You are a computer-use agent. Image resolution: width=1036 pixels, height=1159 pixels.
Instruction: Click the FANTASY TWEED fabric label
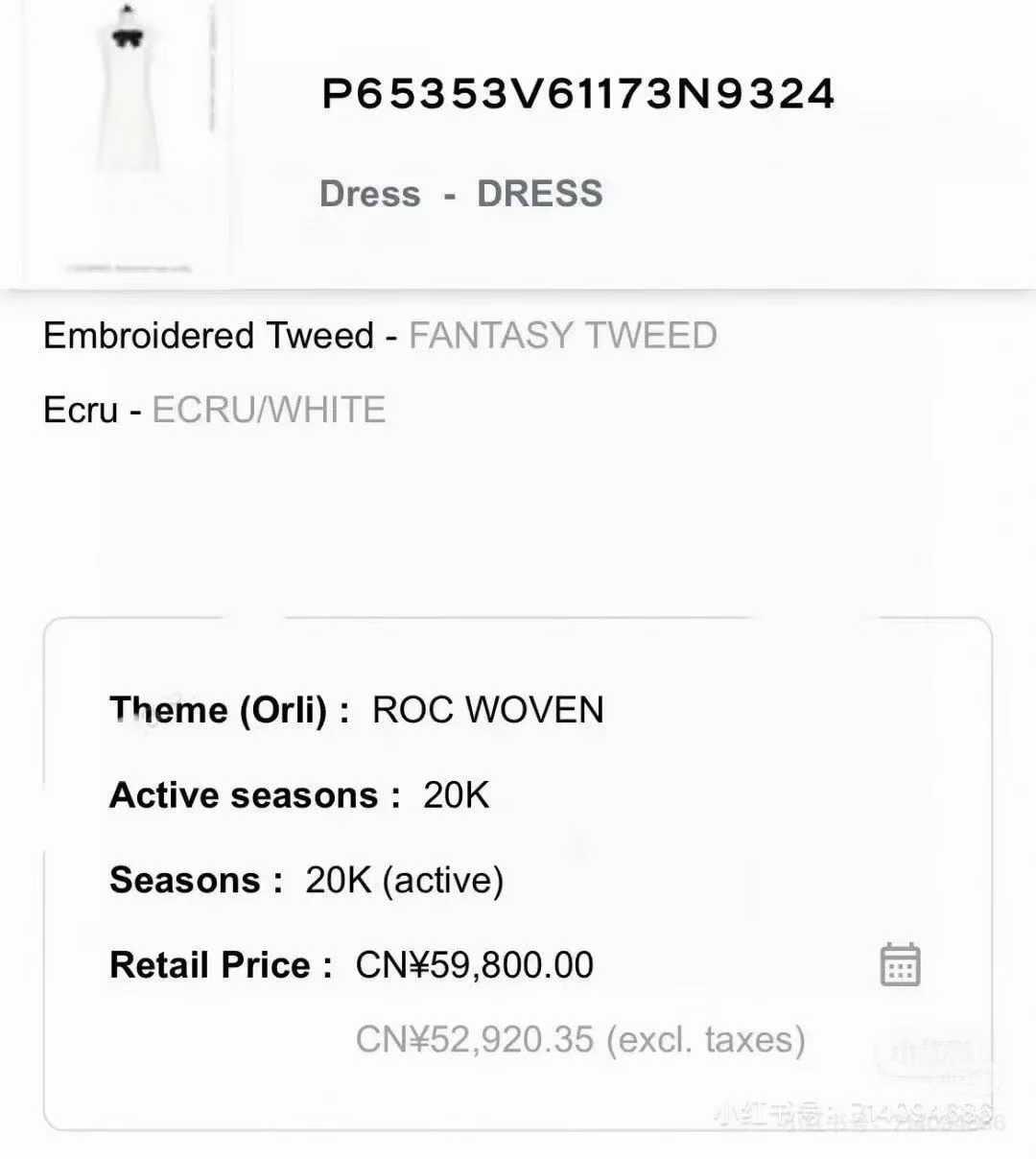click(562, 336)
